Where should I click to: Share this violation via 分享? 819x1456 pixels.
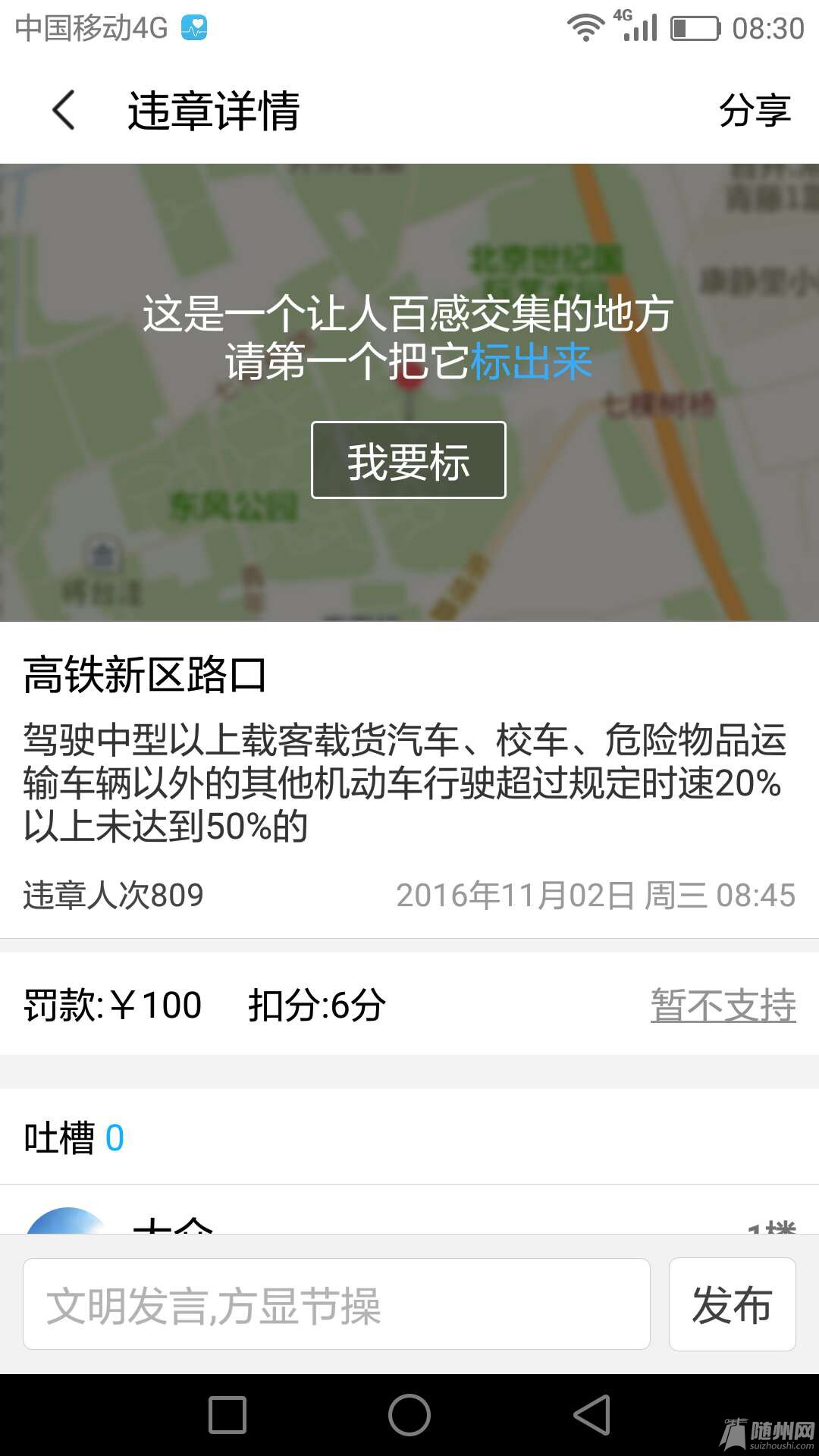tap(754, 111)
